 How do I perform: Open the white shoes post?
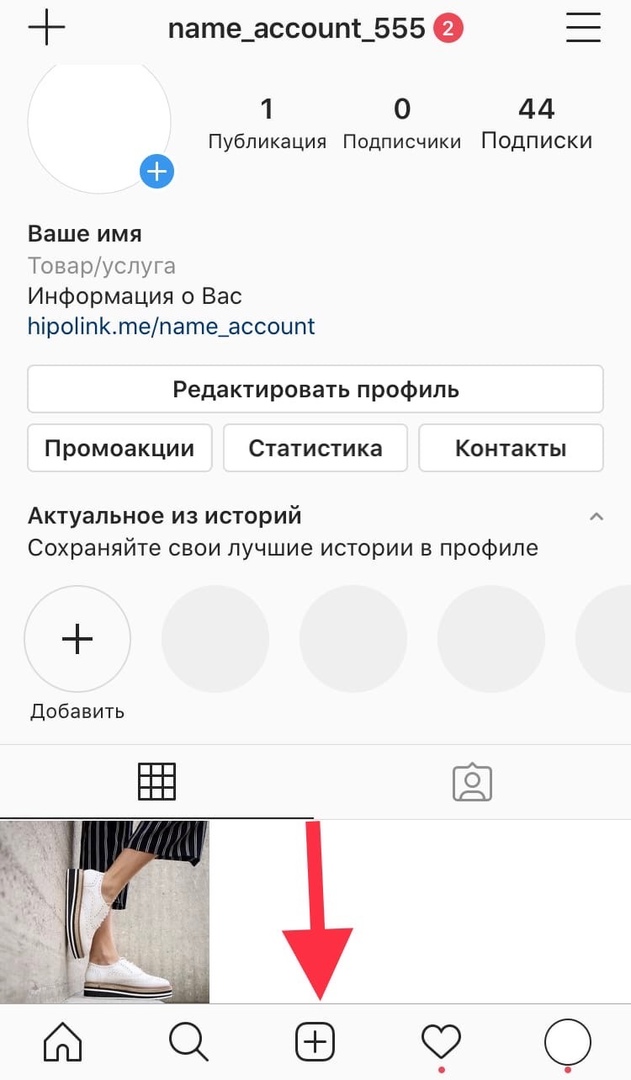pyautogui.click(x=104, y=910)
